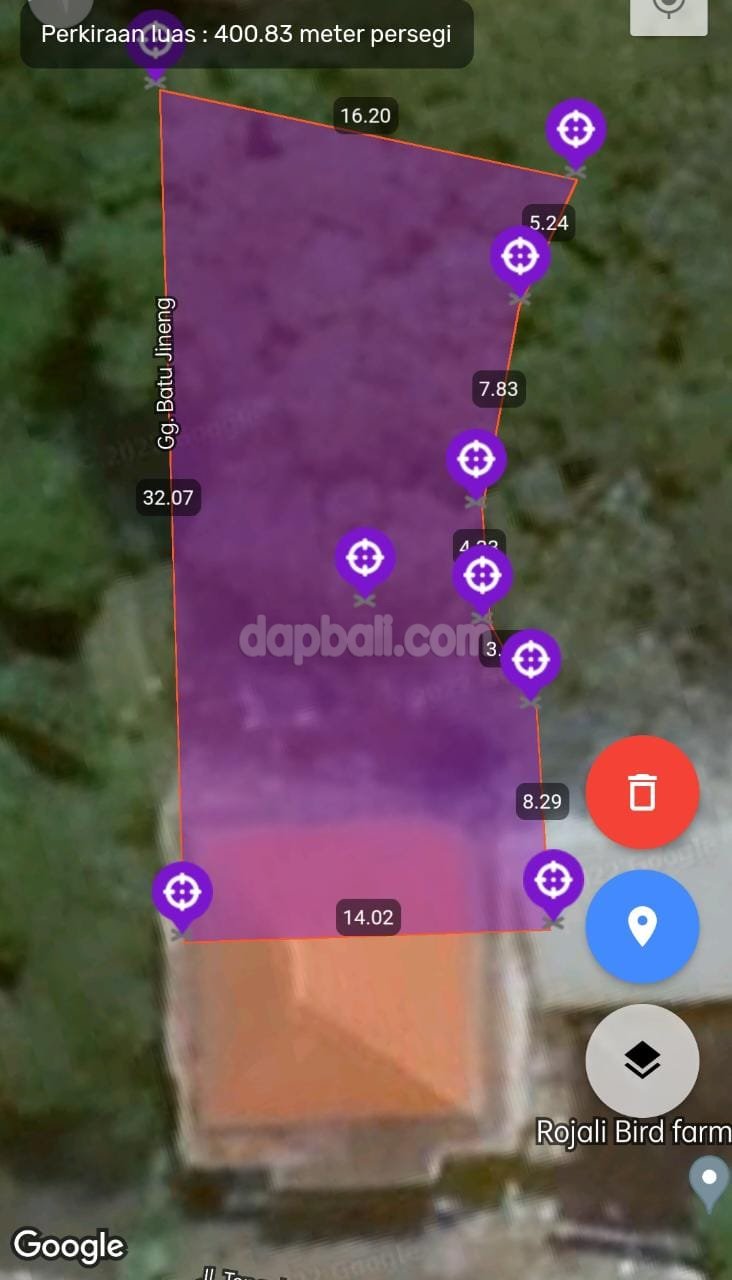This screenshot has width=732, height=1280.
Task: Select the polygon marker left of the 14.02 edge
Action: pyautogui.click(x=182, y=892)
